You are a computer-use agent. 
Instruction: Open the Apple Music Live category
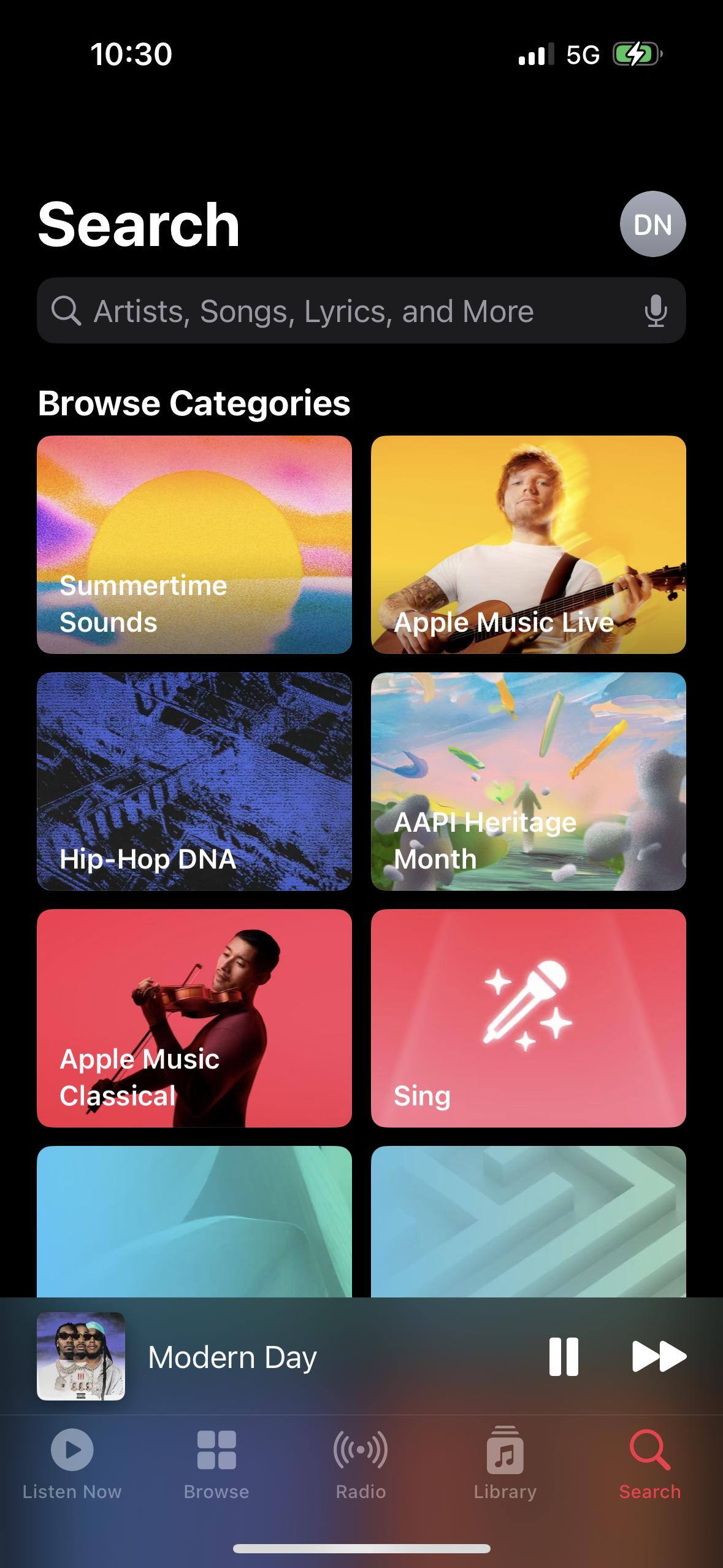coord(528,544)
